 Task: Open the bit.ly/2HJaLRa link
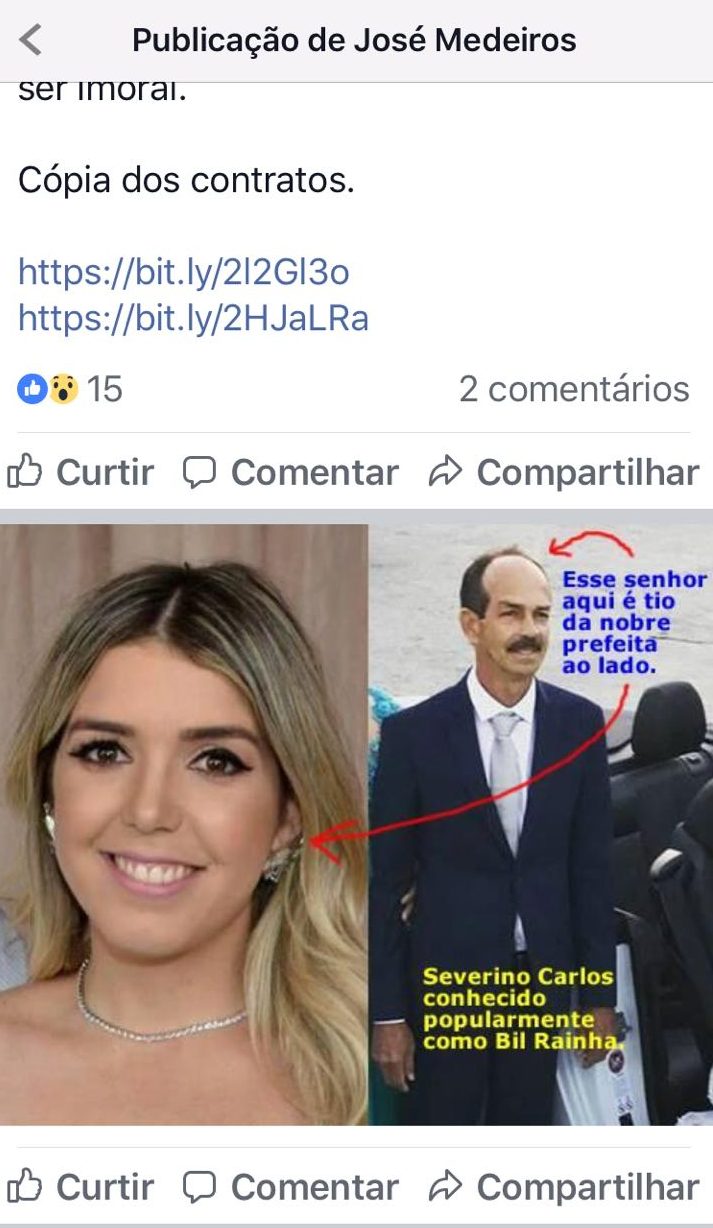[193, 318]
